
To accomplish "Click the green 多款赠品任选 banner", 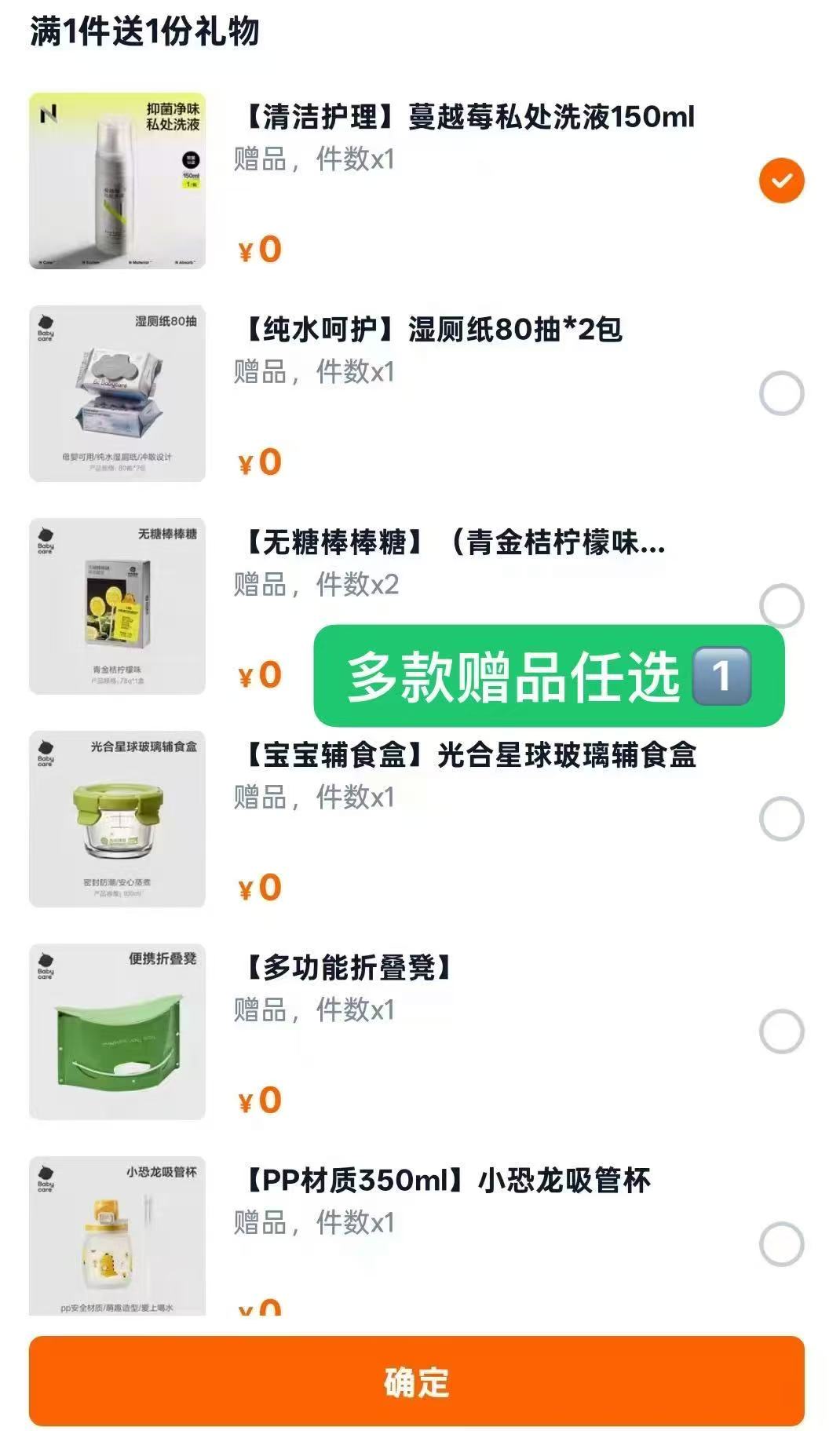I will click(550, 677).
